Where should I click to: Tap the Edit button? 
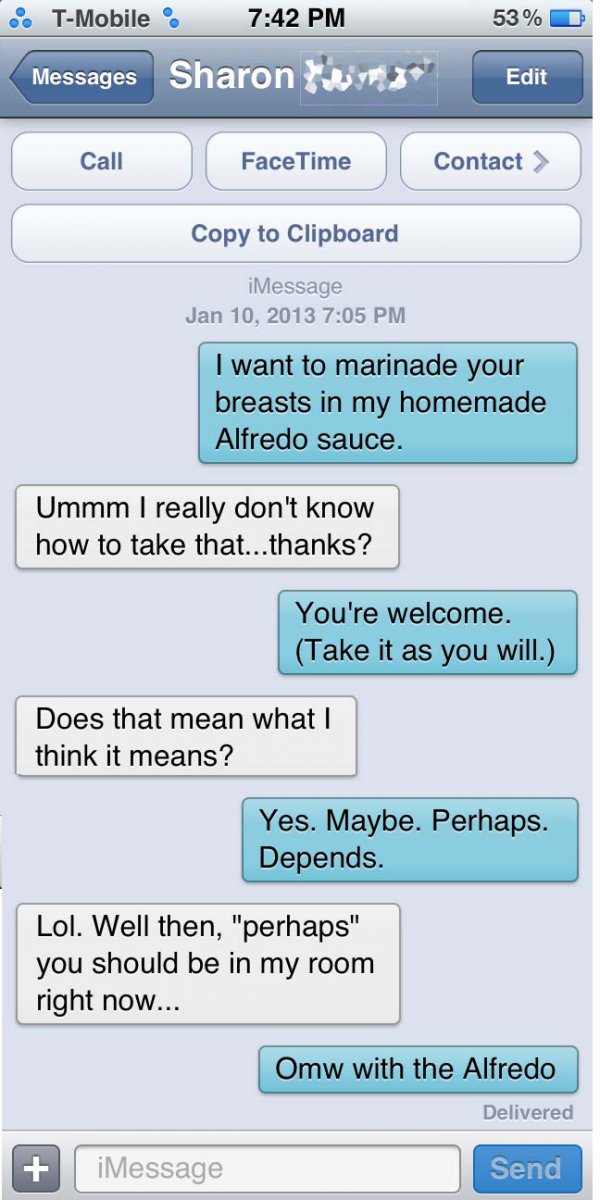[526, 77]
